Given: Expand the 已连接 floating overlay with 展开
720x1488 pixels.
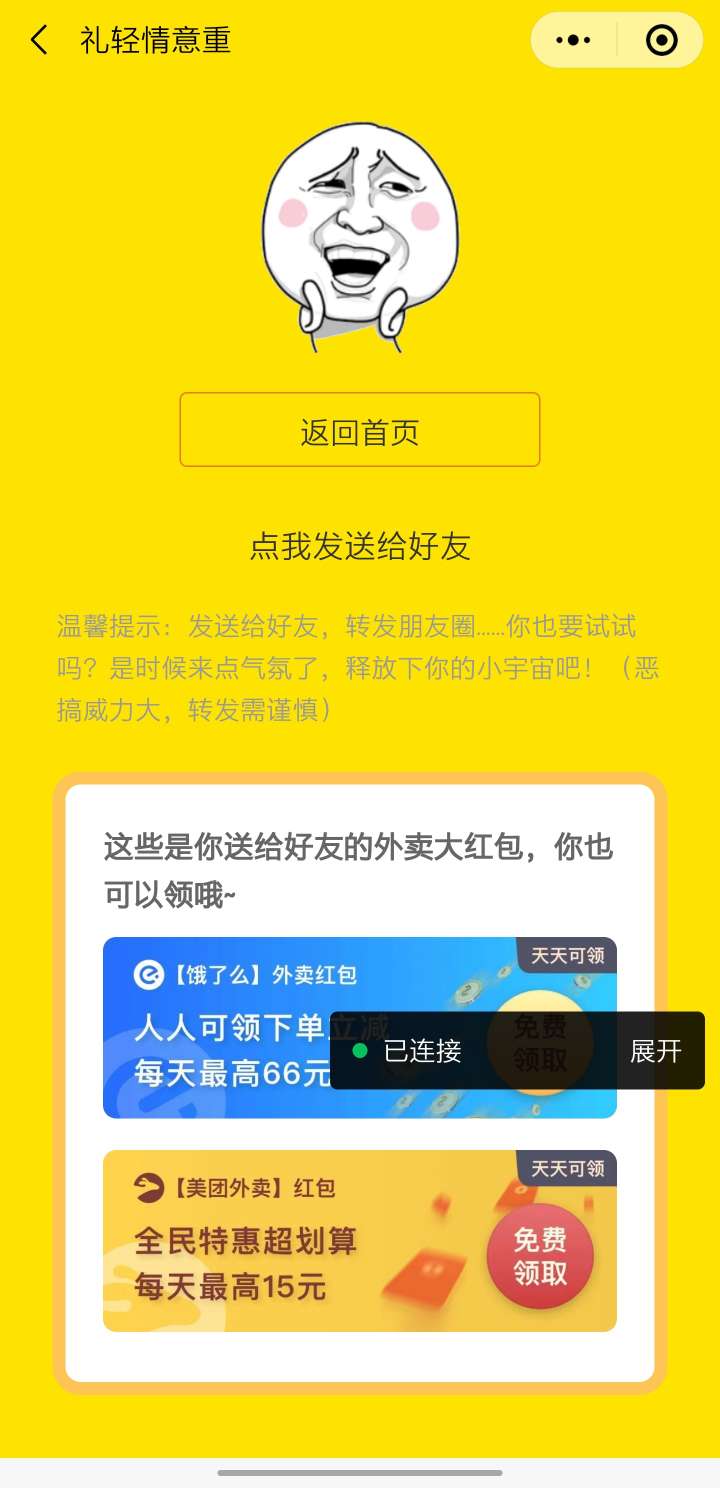Looking at the screenshot, I should (656, 1051).
